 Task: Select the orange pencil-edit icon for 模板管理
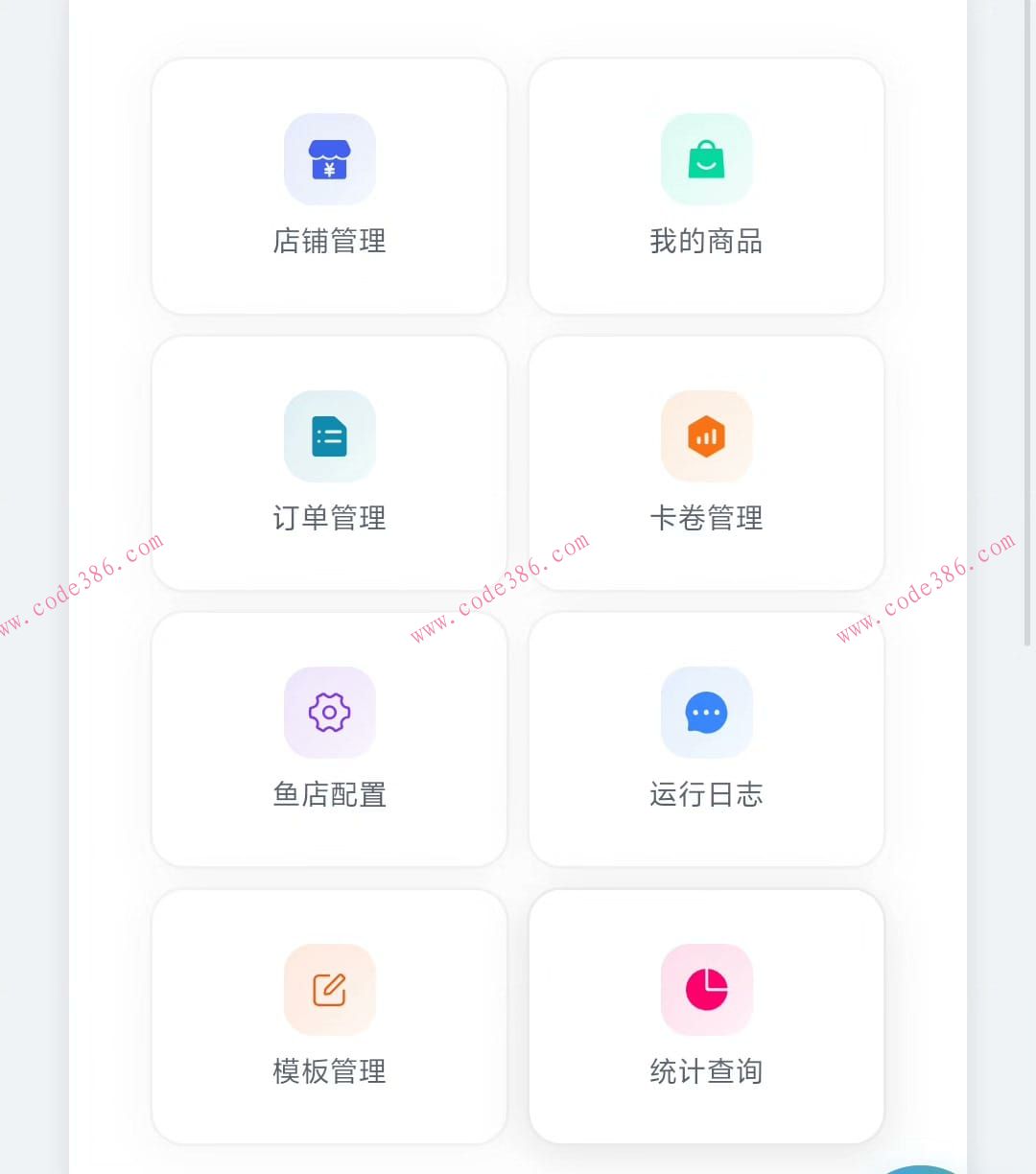point(329,990)
